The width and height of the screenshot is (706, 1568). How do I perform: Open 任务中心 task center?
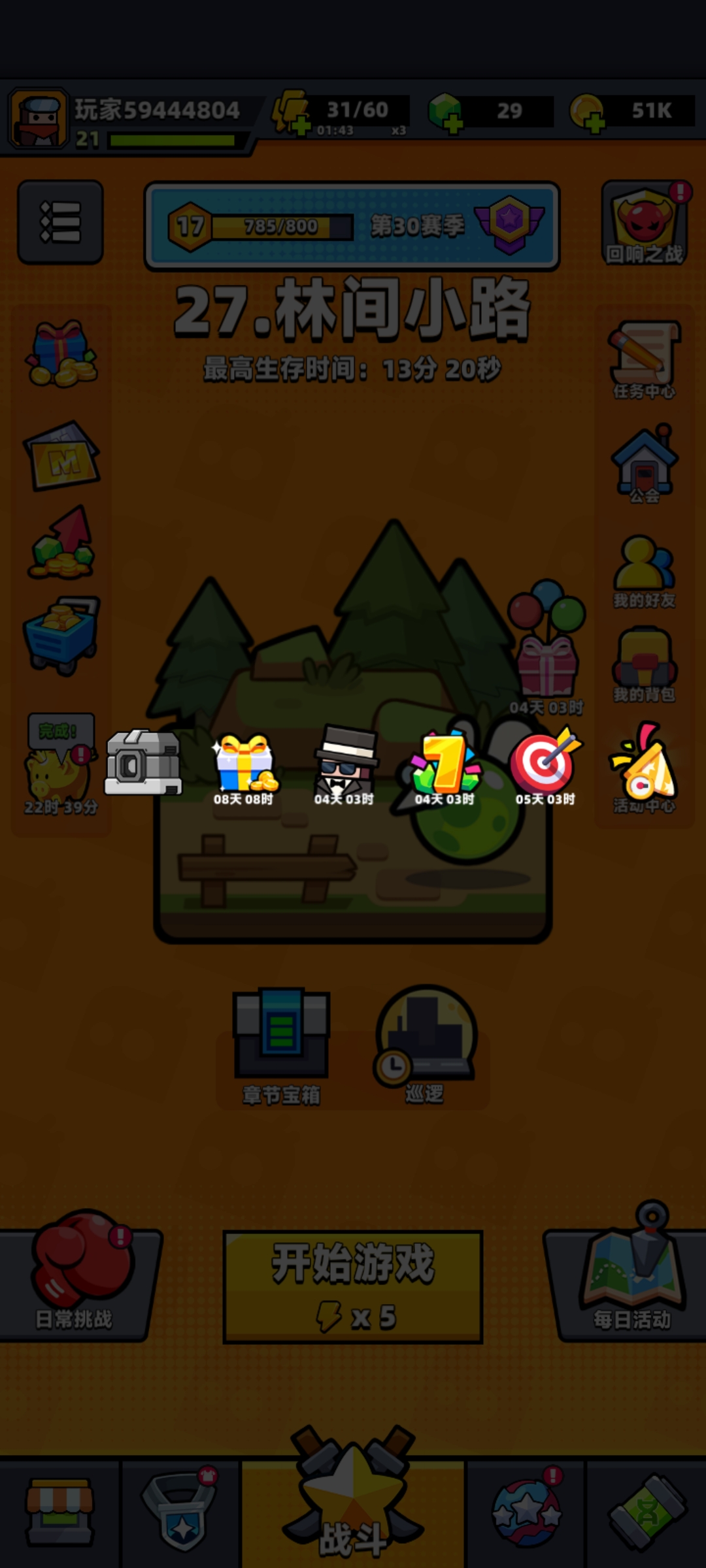coord(644,359)
